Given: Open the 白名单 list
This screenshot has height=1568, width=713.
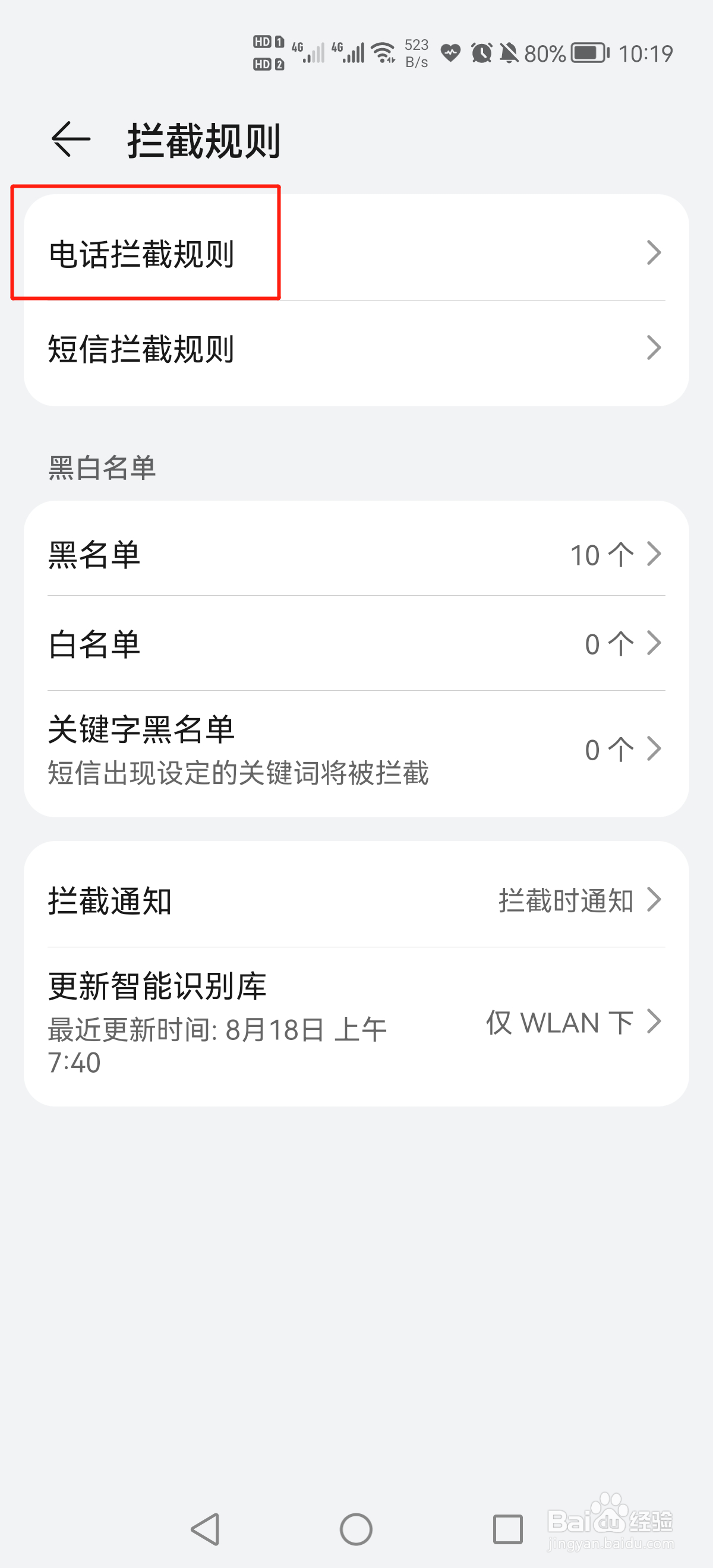Looking at the screenshot, I should tap(355, 643).
